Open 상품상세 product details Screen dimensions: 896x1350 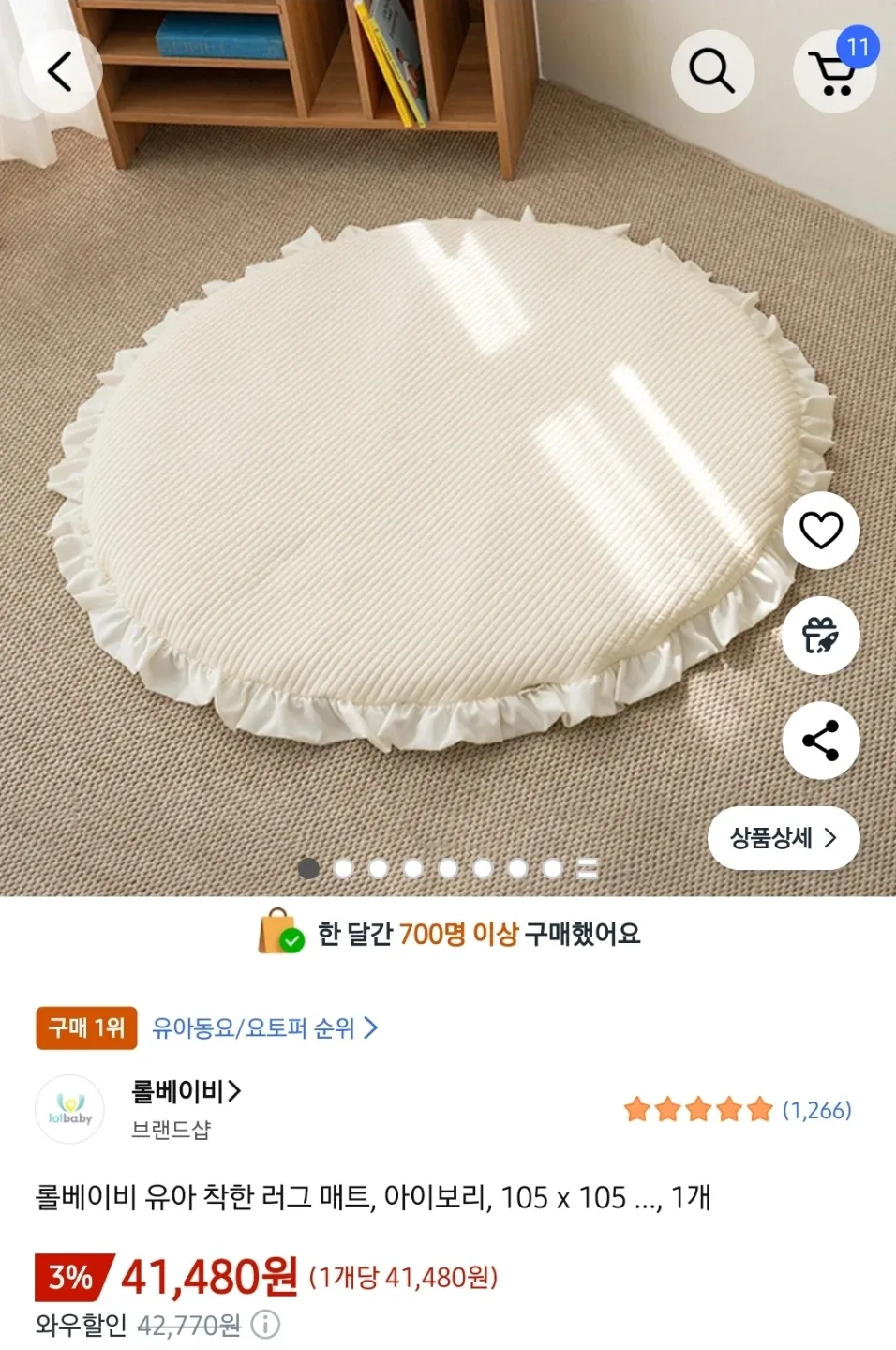[783, 838]
